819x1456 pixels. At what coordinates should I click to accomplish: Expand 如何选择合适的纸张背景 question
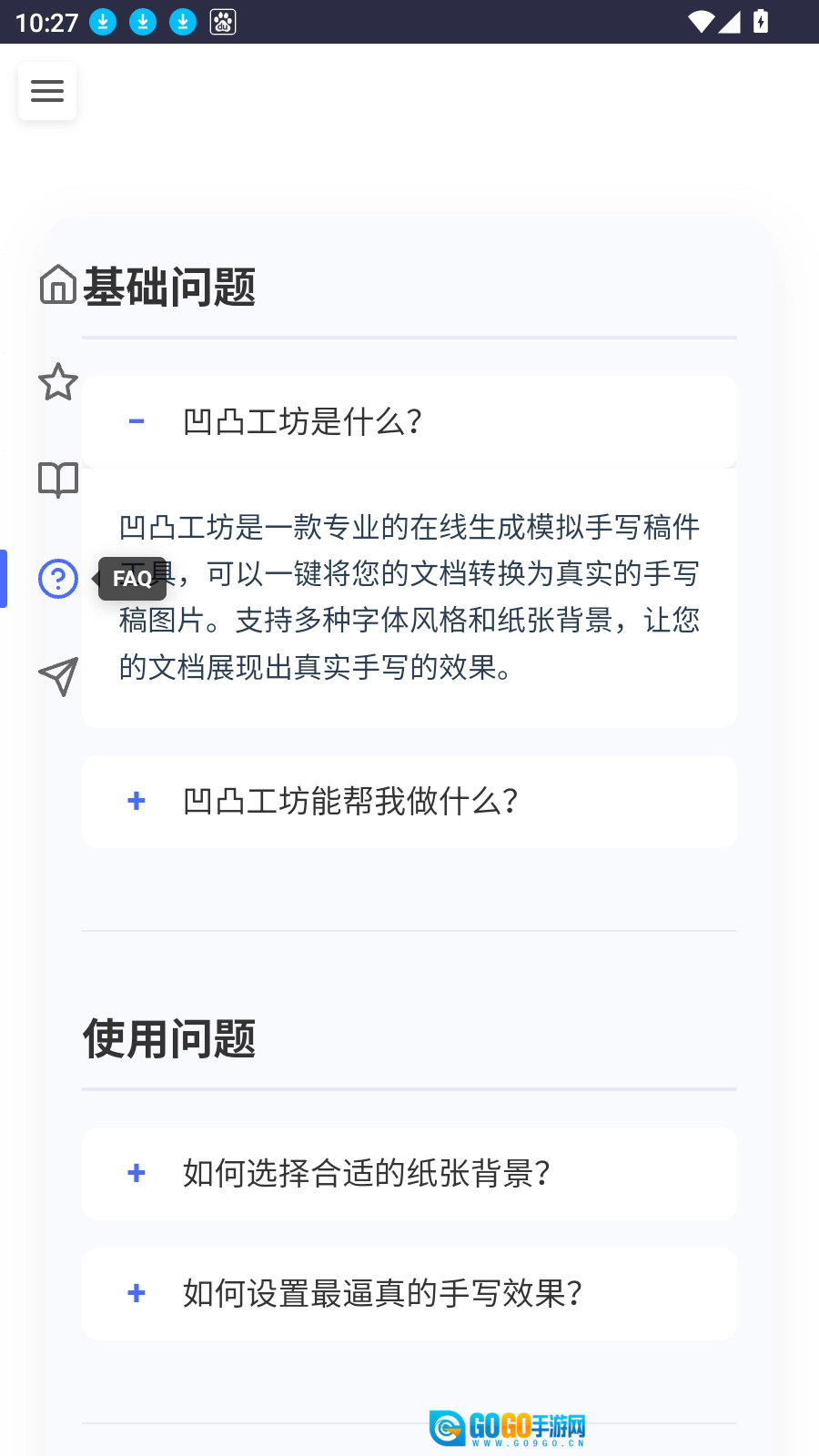click(409, 1174)
